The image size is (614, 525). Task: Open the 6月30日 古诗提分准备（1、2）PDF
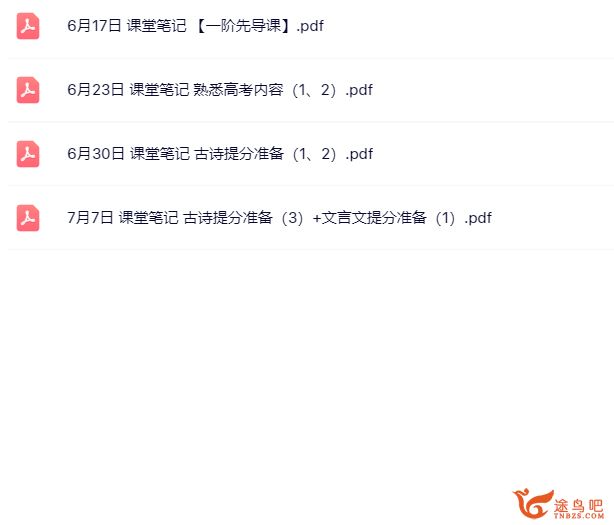click(x=219, y=154)
